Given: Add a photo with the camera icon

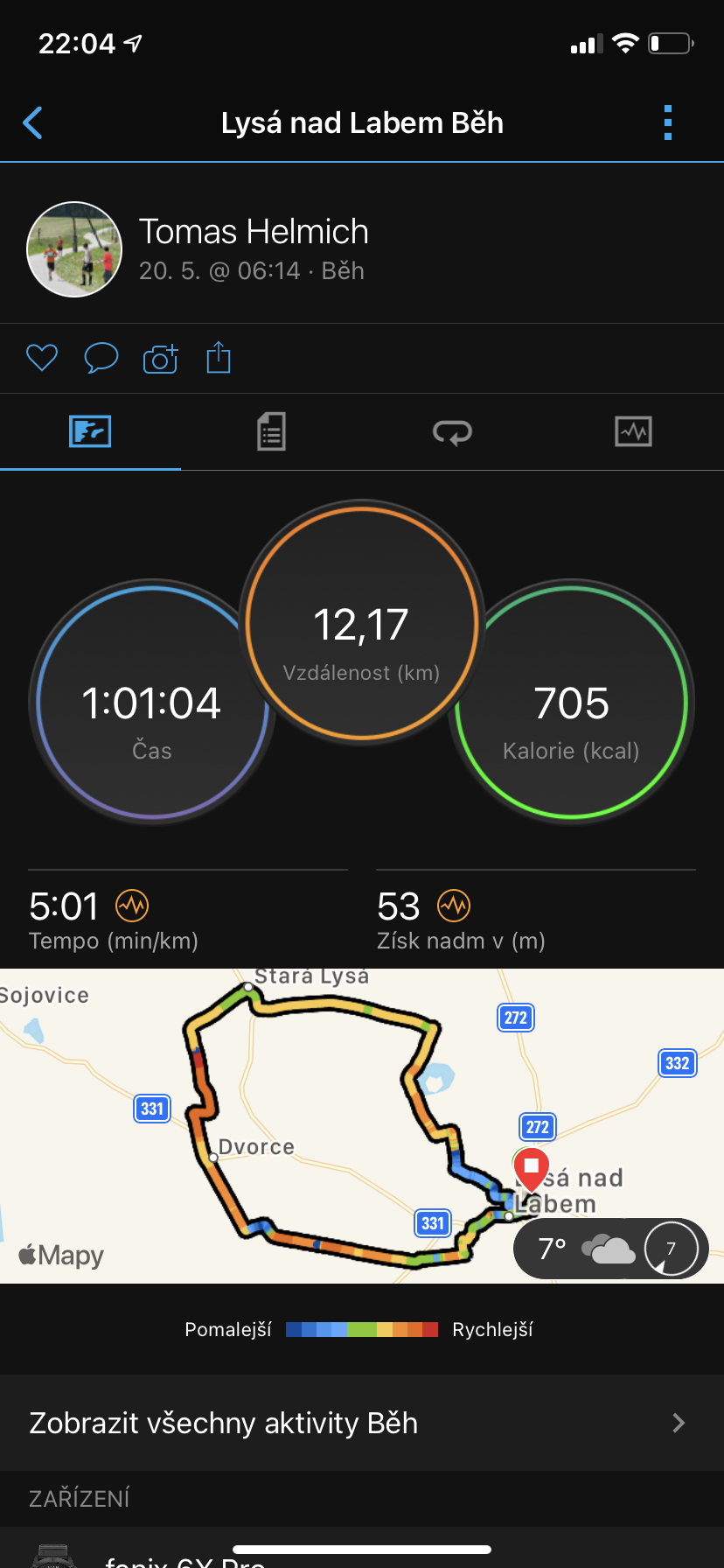Looking at the screenshot, I should (160, 358).
